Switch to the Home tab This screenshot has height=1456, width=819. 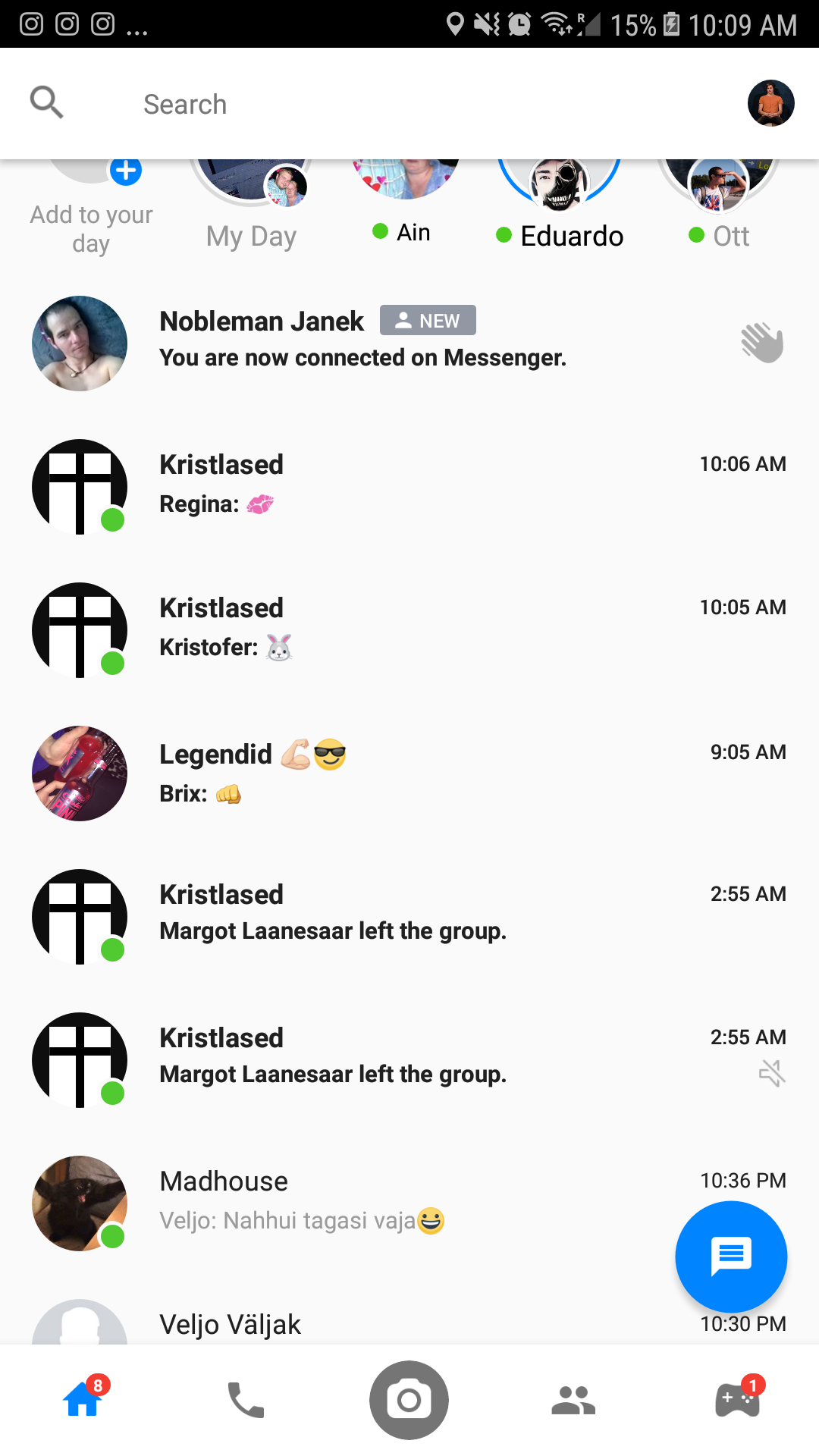pos(83,1399)
